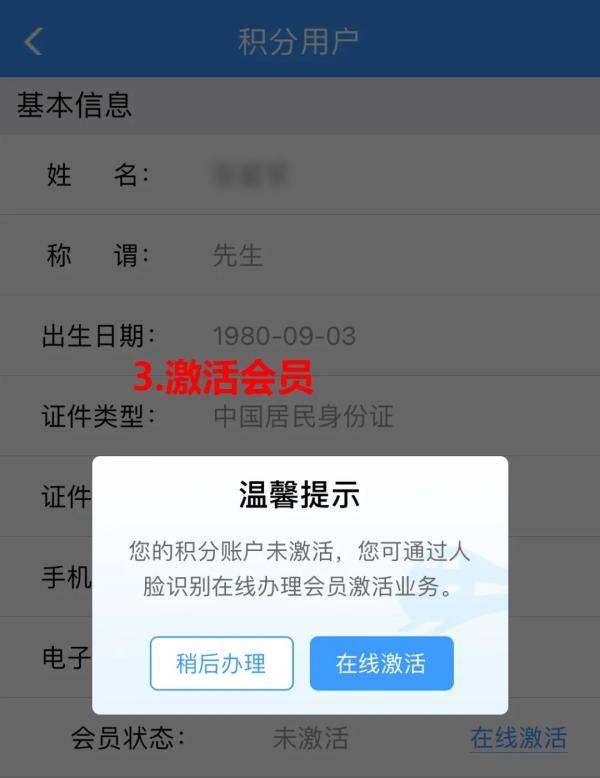
Task: Choose 稍后办理 to activate later
Action: [x=221, y=663]
